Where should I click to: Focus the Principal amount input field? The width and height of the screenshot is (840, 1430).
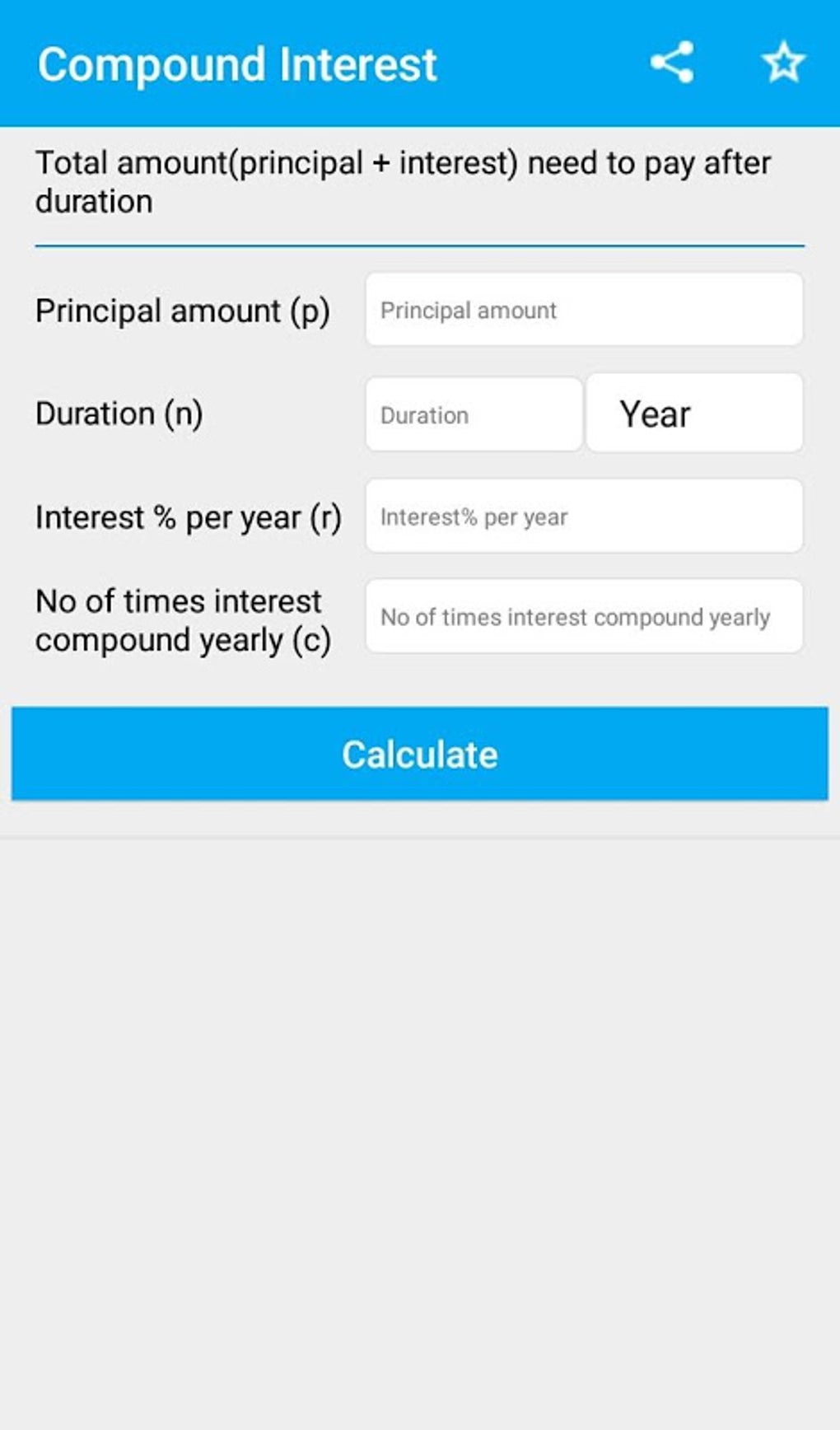(584, 311)
